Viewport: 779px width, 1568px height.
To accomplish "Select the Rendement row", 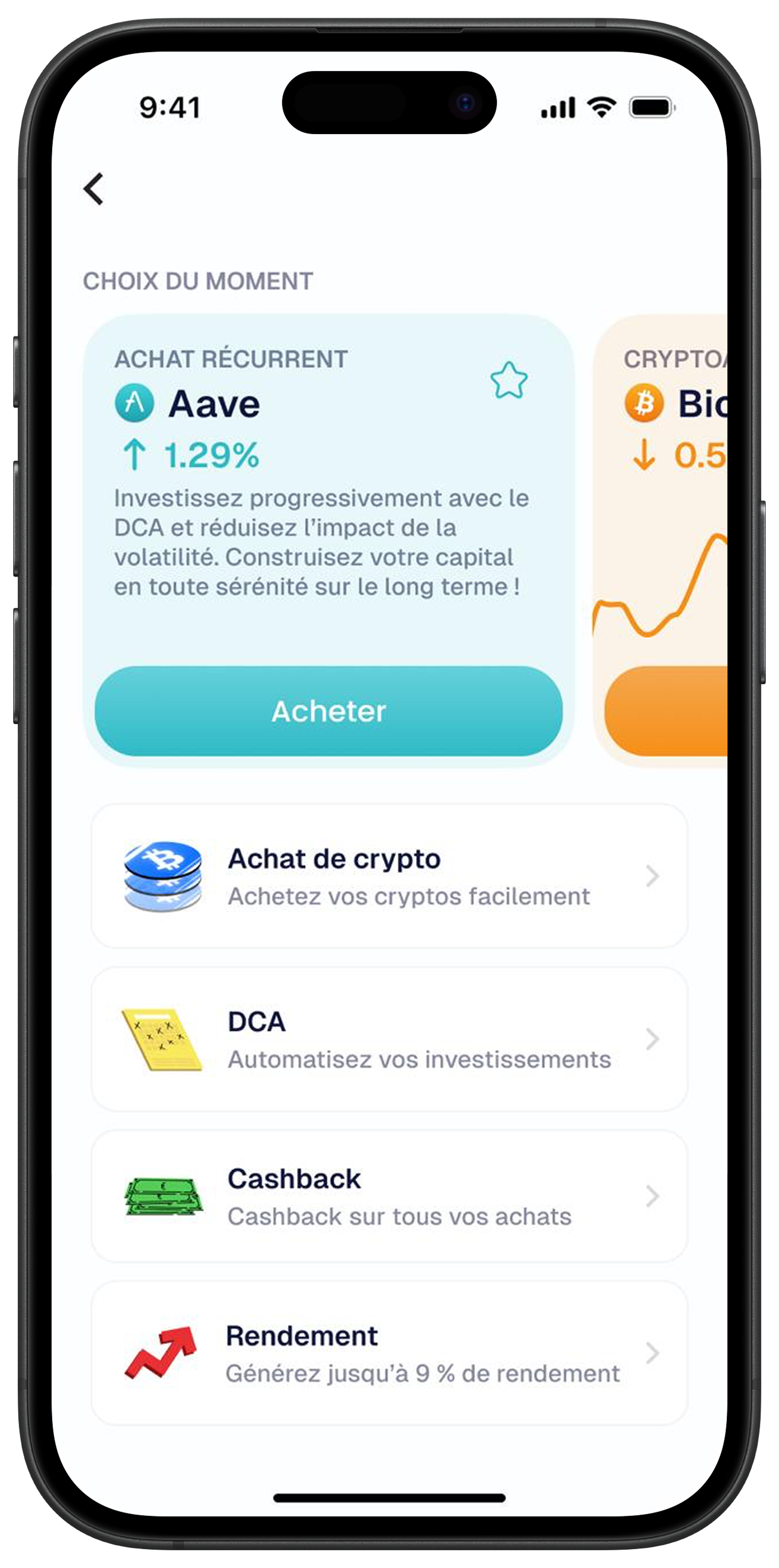I will [x=390, y=1353].
